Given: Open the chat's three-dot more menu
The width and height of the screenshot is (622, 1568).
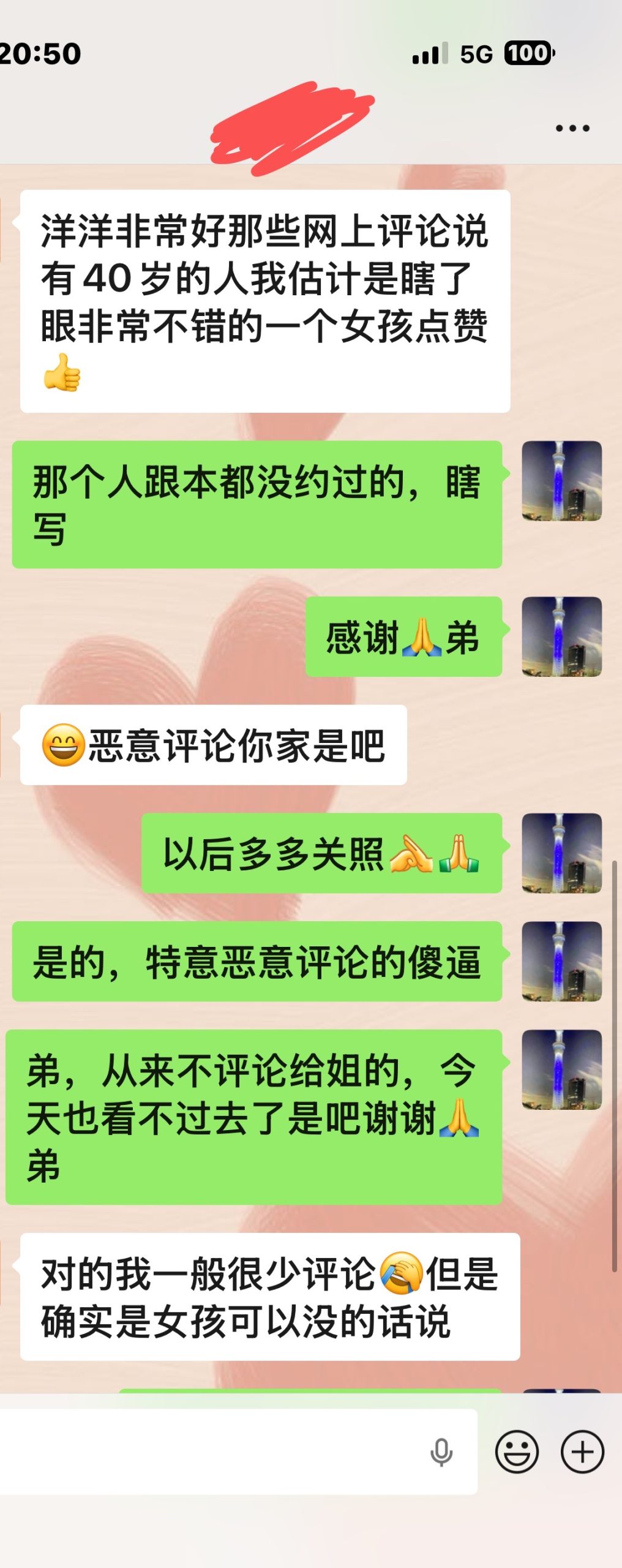Looking at the screenshot, I should pos(572,129).
